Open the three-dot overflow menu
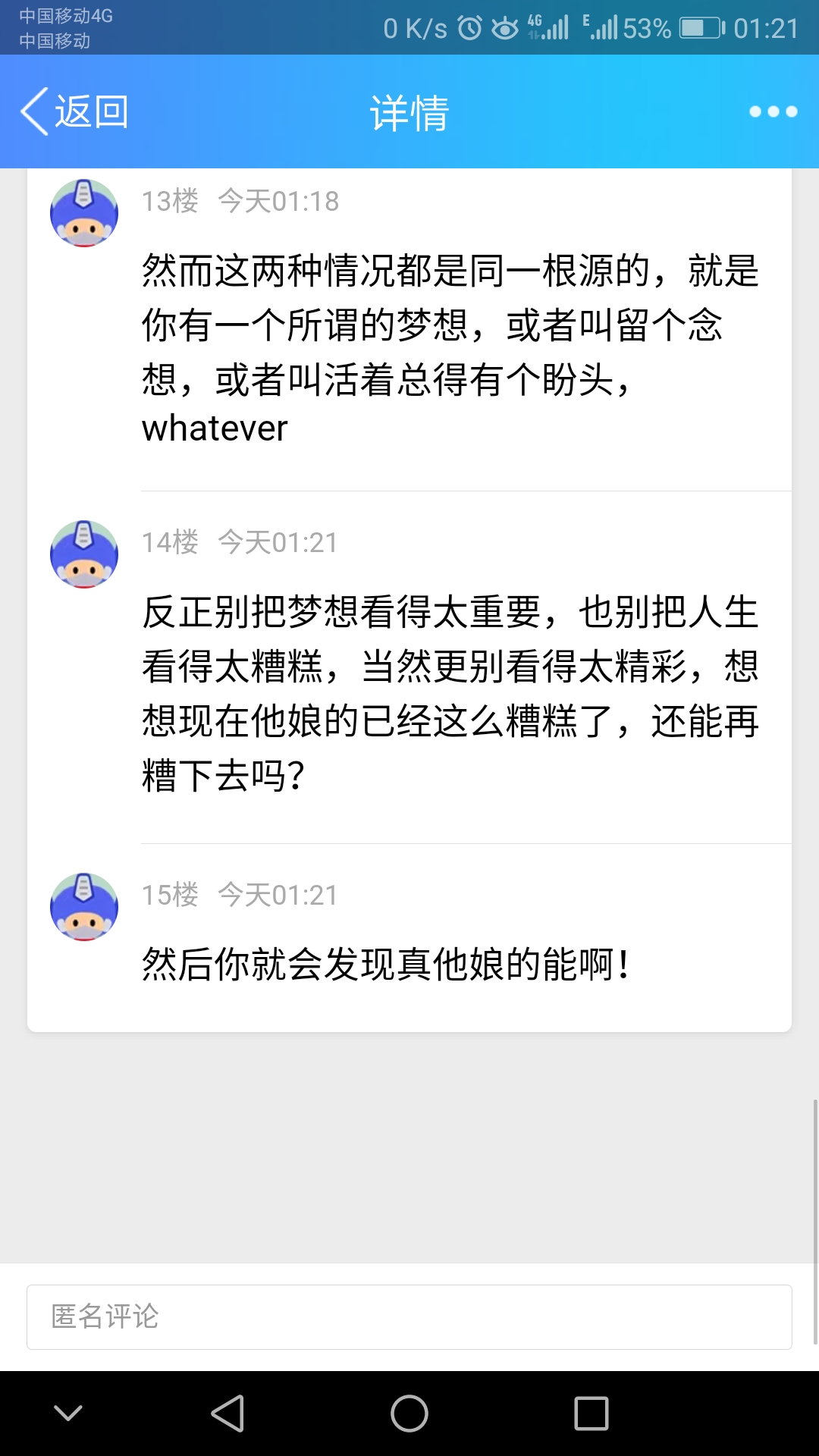Viewport: 819px width, 1456px height. point(773,112)
